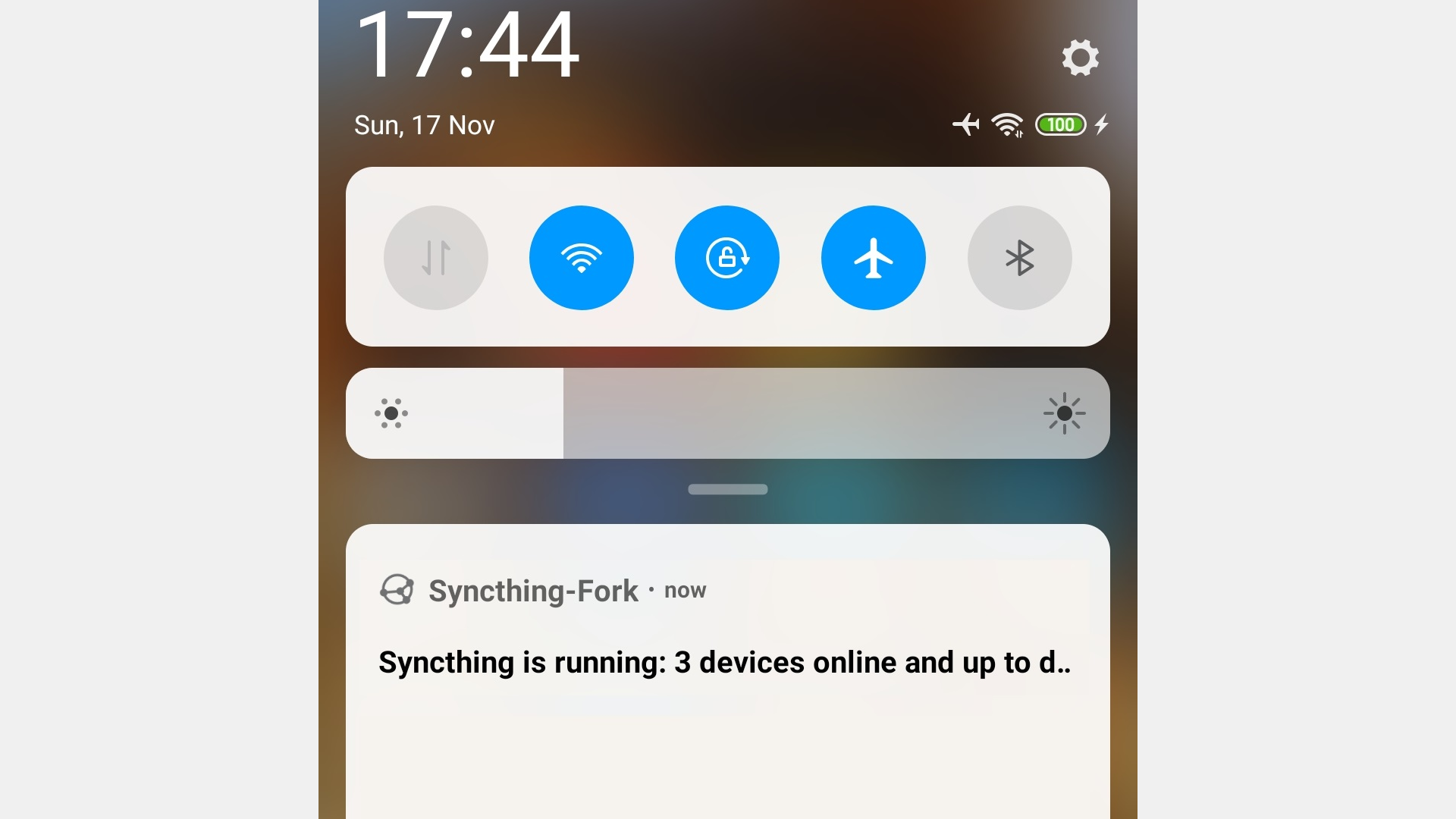Turn on Bluetooth

[1019, 258]
